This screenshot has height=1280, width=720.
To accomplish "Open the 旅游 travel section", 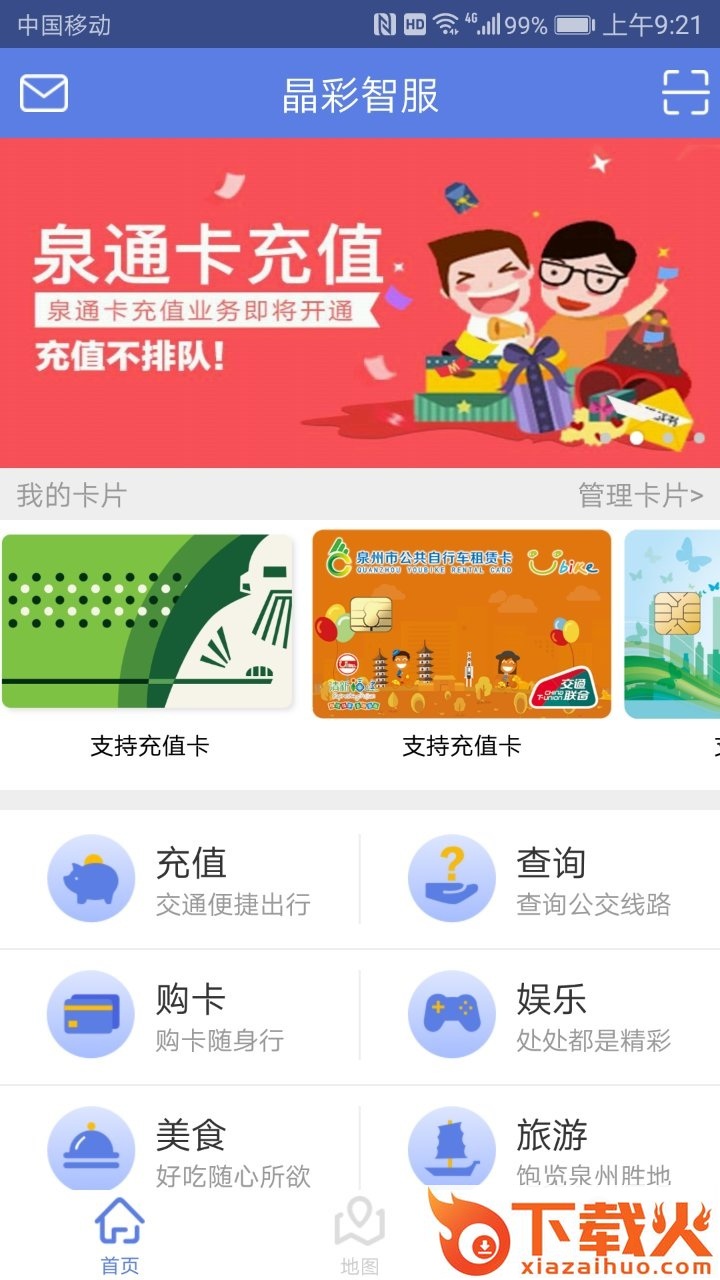I will click(x=540, y=1150).
